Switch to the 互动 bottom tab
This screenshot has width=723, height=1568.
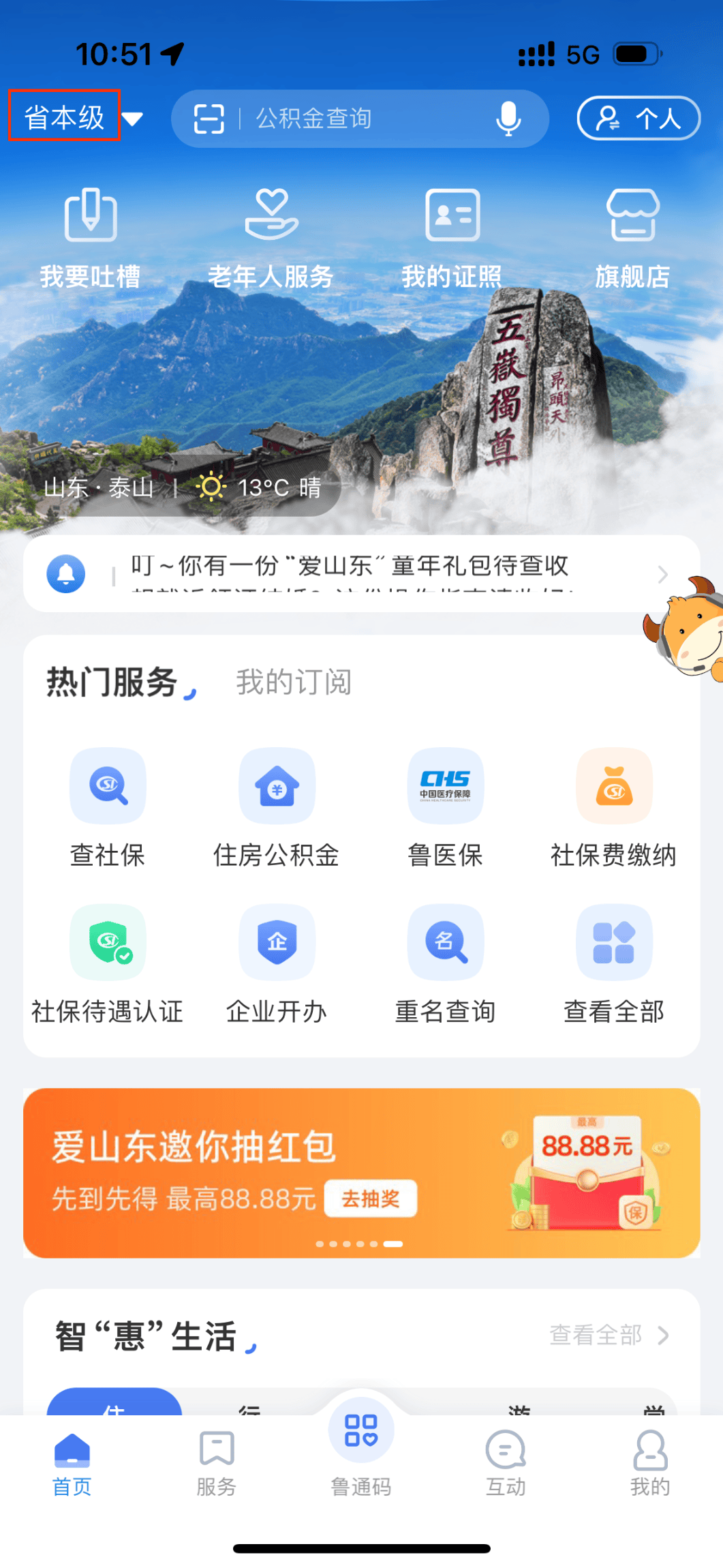click(505, 1462)
